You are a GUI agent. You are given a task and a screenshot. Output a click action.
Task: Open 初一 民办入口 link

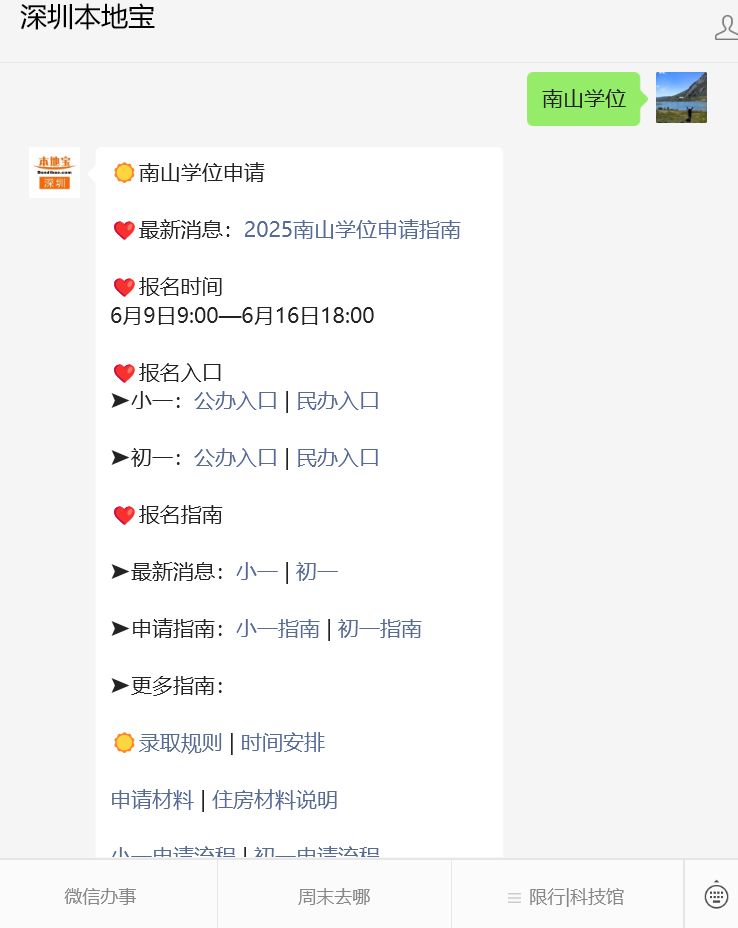click(x=338, y=458)
